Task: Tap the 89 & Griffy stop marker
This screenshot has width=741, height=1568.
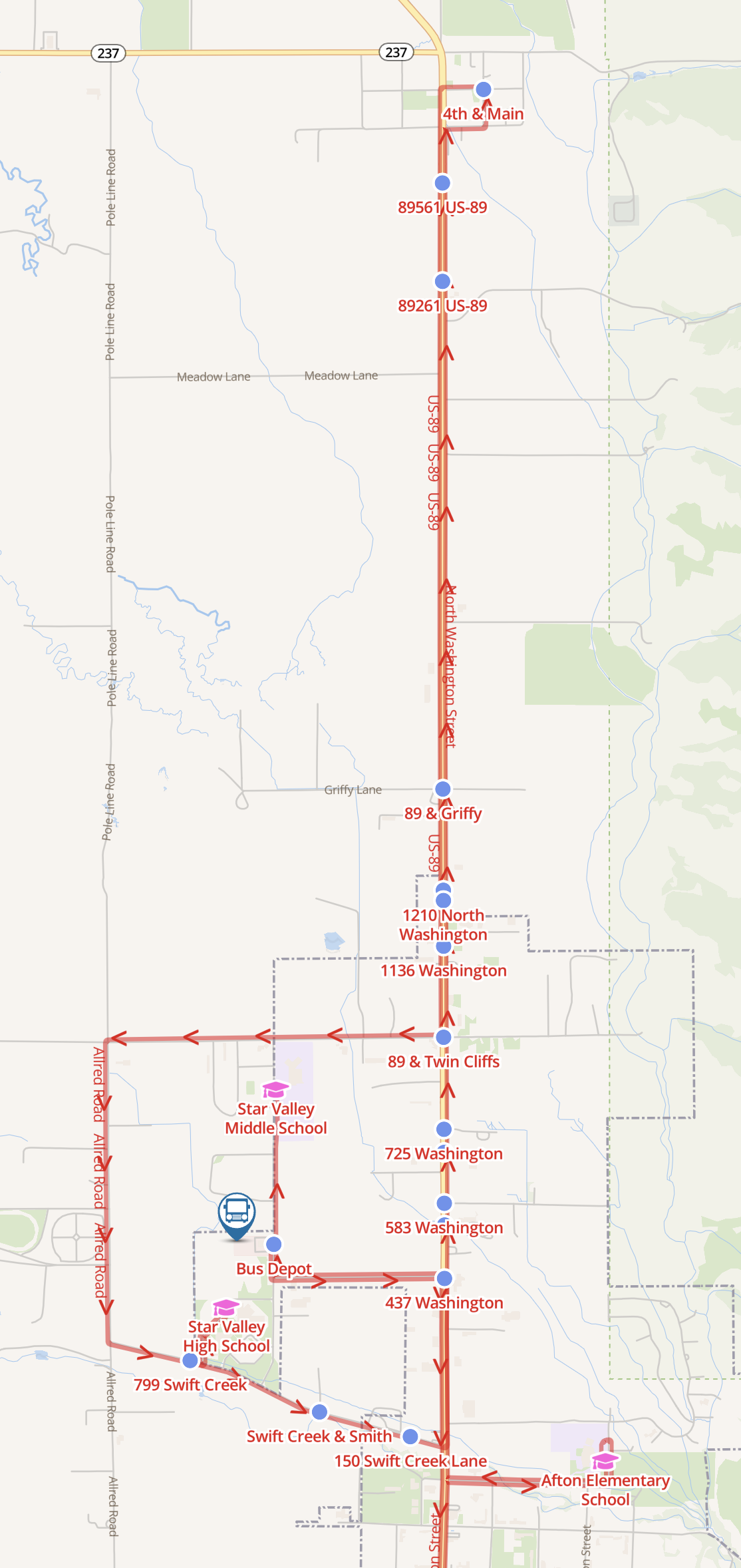Action: pyautogui.click(x=443, y=789)
